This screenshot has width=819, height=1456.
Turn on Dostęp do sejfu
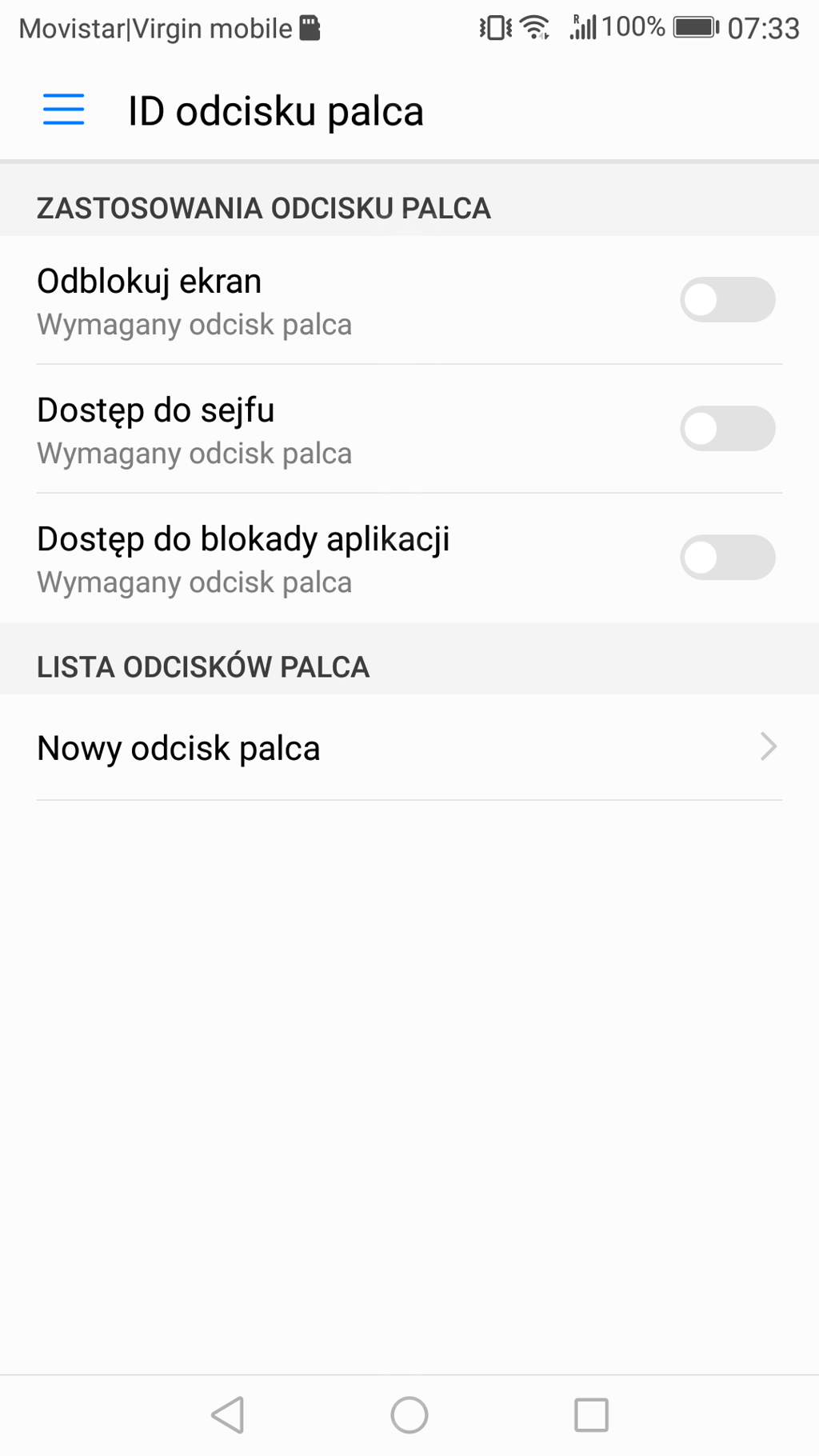pos(727,429)
